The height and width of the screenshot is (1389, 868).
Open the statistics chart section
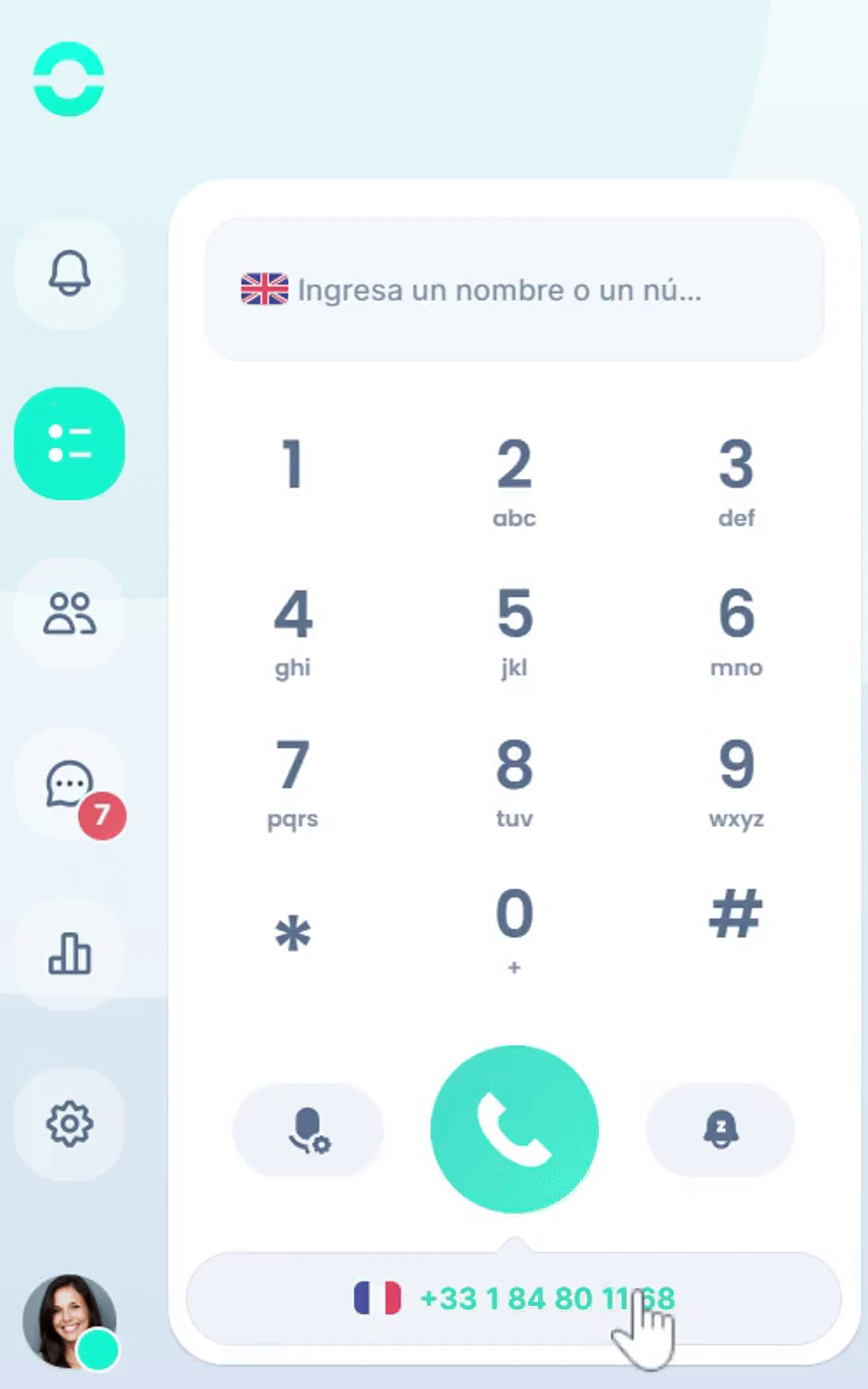(69, 953)
